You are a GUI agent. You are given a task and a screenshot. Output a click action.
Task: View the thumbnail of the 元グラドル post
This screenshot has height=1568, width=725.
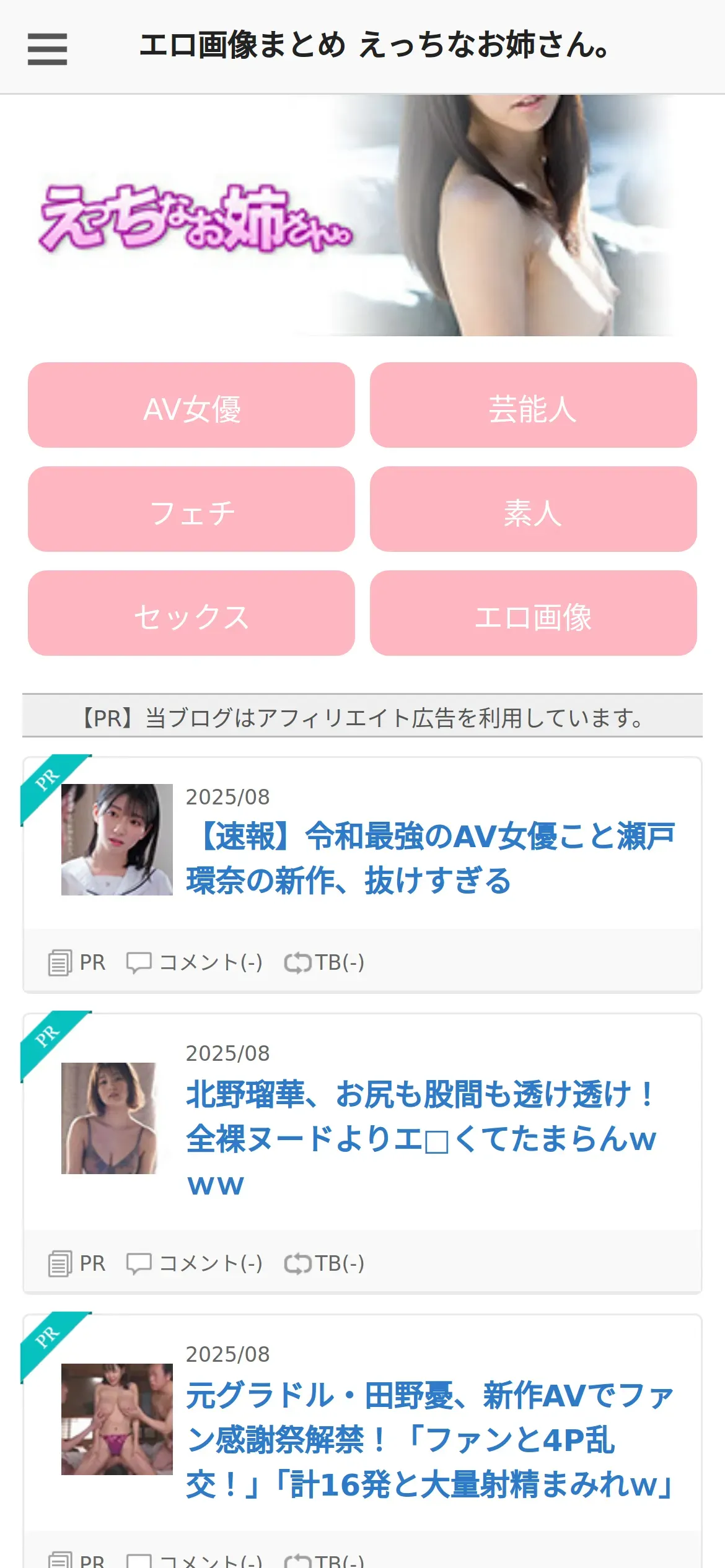coord(116,1419)
